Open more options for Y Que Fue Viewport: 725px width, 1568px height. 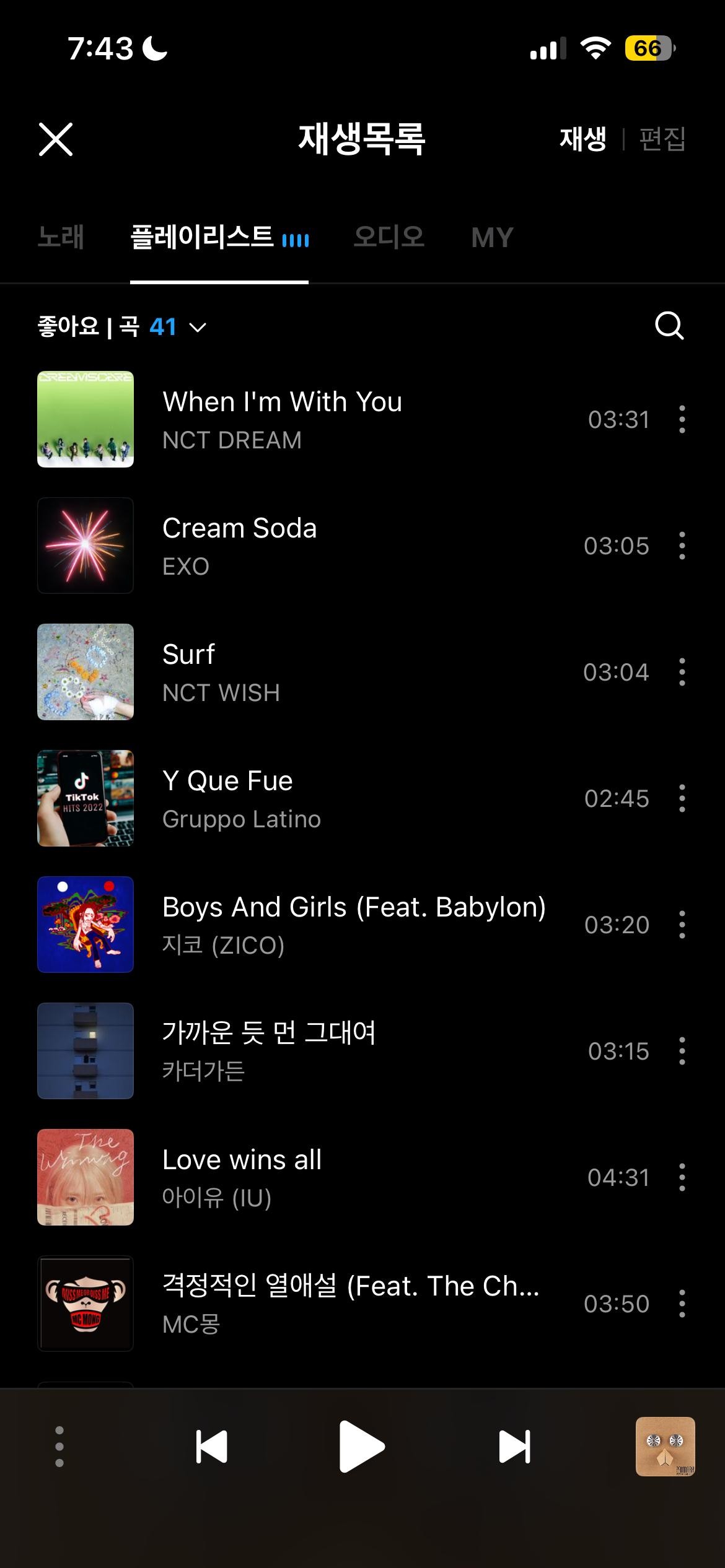pyautogui.click(x=682, y=798)
